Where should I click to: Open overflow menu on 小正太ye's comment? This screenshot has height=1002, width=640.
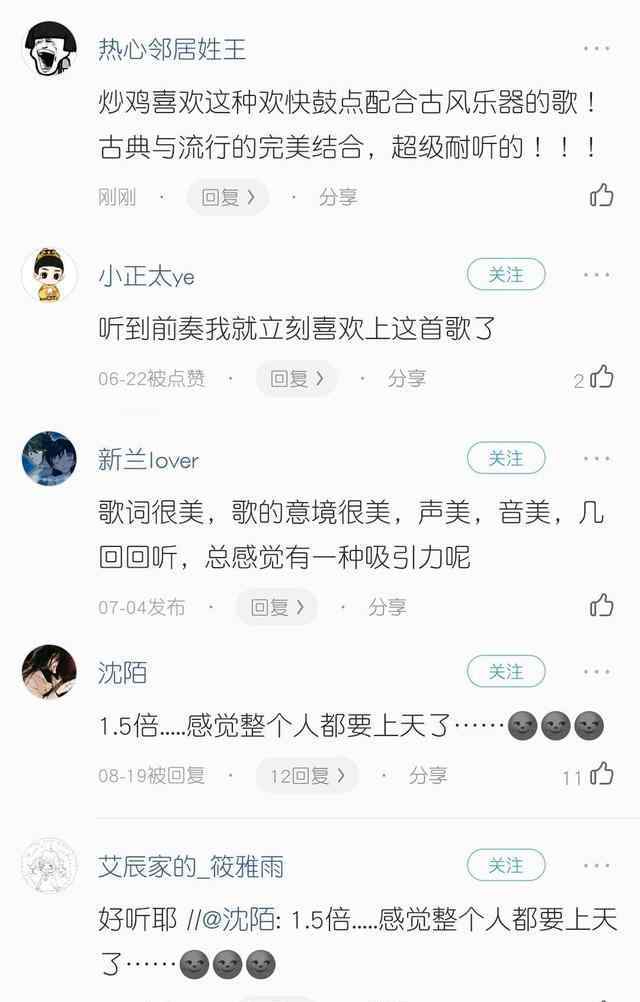coord(596,275)
